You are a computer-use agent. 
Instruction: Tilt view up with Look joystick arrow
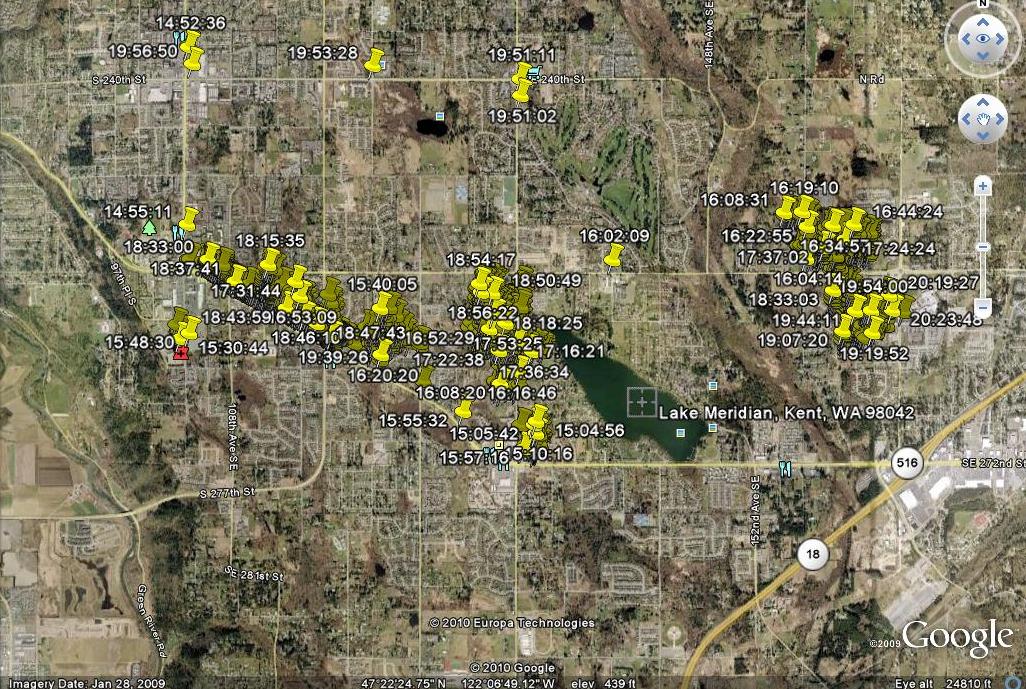tap(984, 19)
